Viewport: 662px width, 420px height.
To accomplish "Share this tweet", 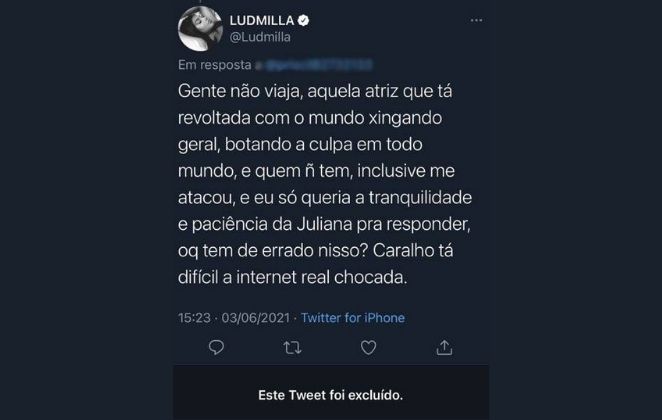I will click(445, 347).
